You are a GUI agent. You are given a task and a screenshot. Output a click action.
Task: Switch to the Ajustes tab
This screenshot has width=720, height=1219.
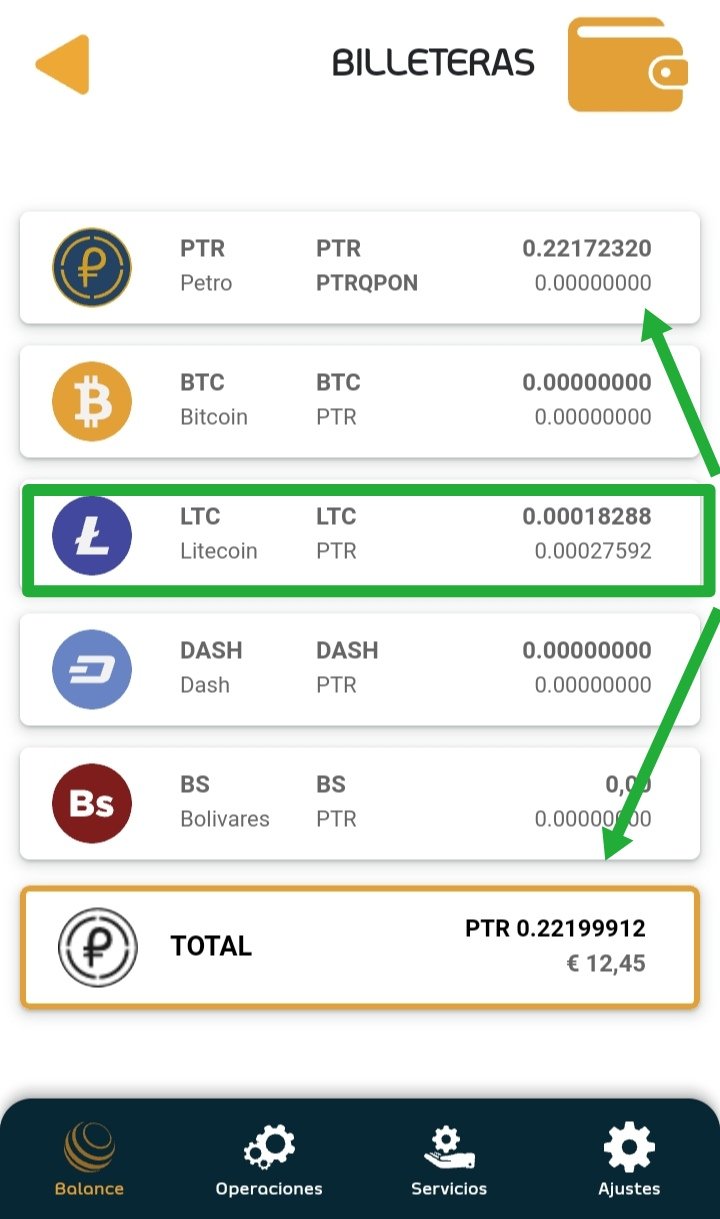pyautogui.click(x=629, y=1160)
